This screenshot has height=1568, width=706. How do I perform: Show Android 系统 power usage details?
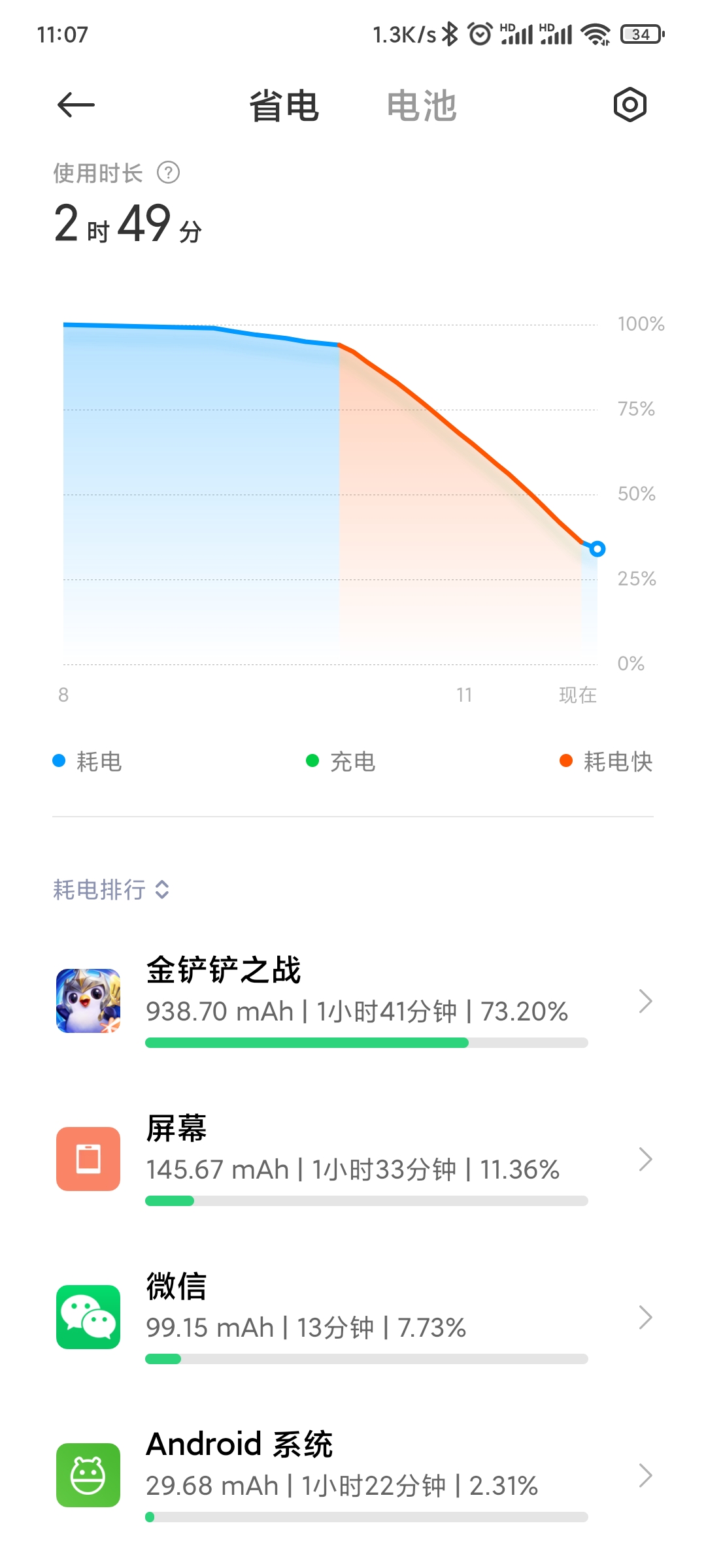(x=353, y=1475)
